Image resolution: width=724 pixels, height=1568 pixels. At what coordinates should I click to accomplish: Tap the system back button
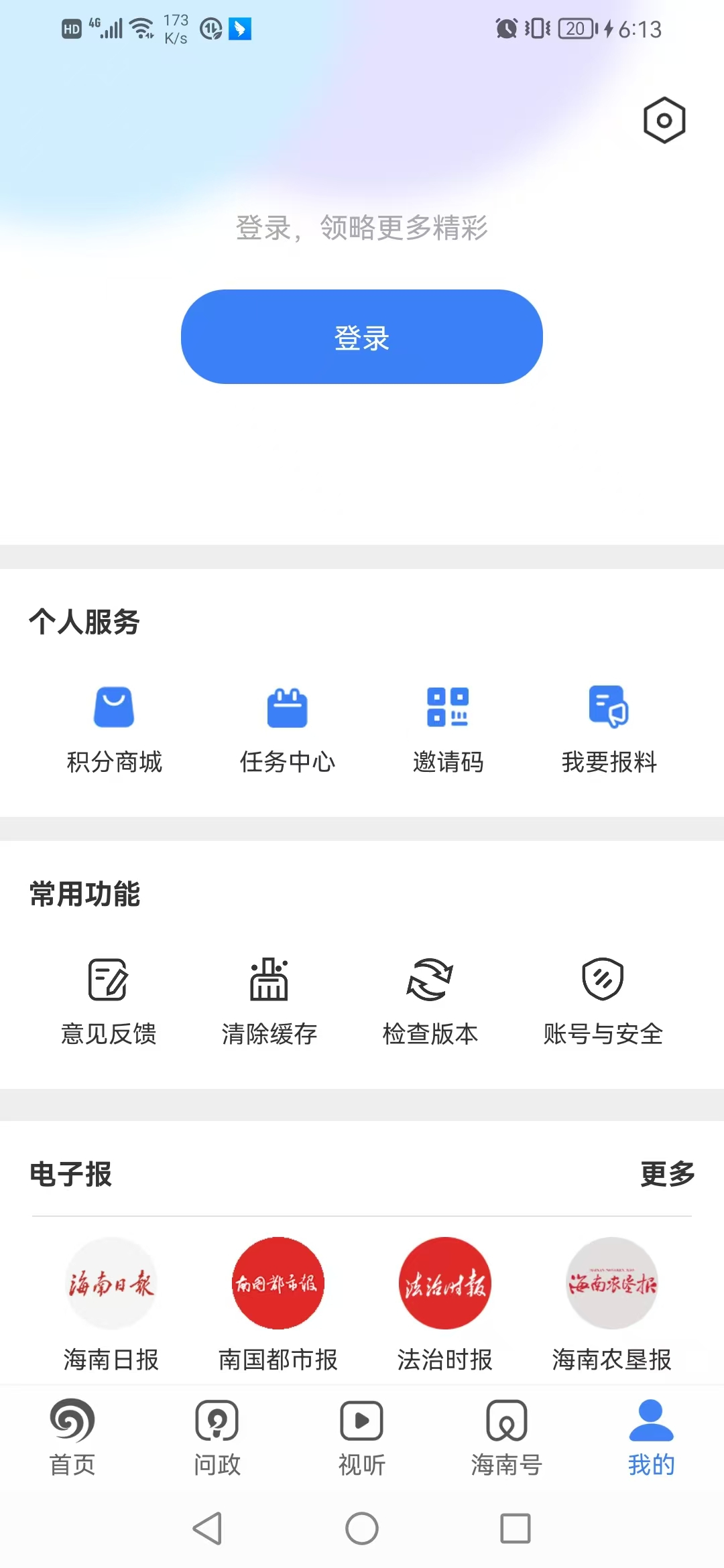207,1528
